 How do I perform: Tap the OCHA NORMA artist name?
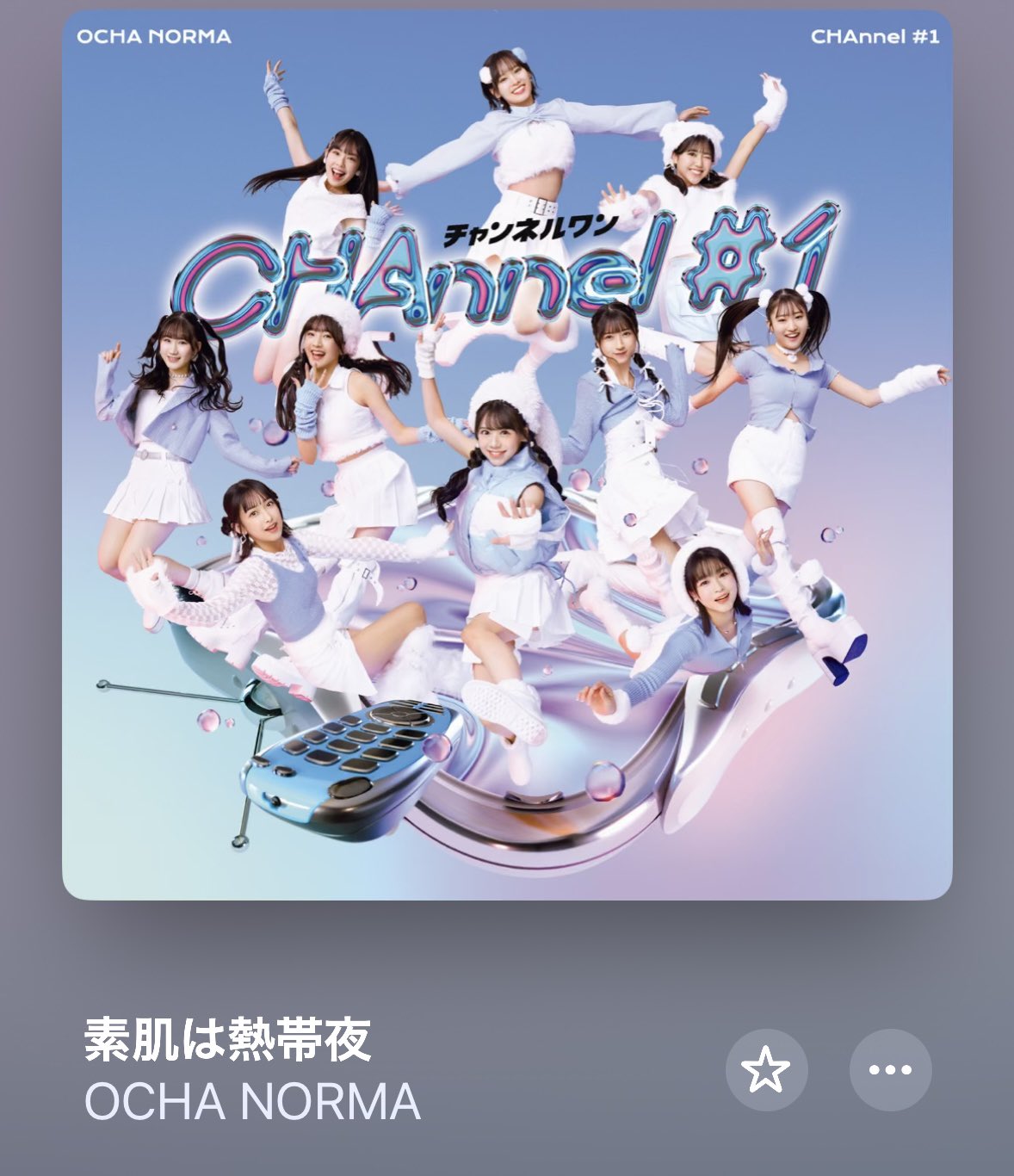pyautogui.click(x=252, y=1101)
